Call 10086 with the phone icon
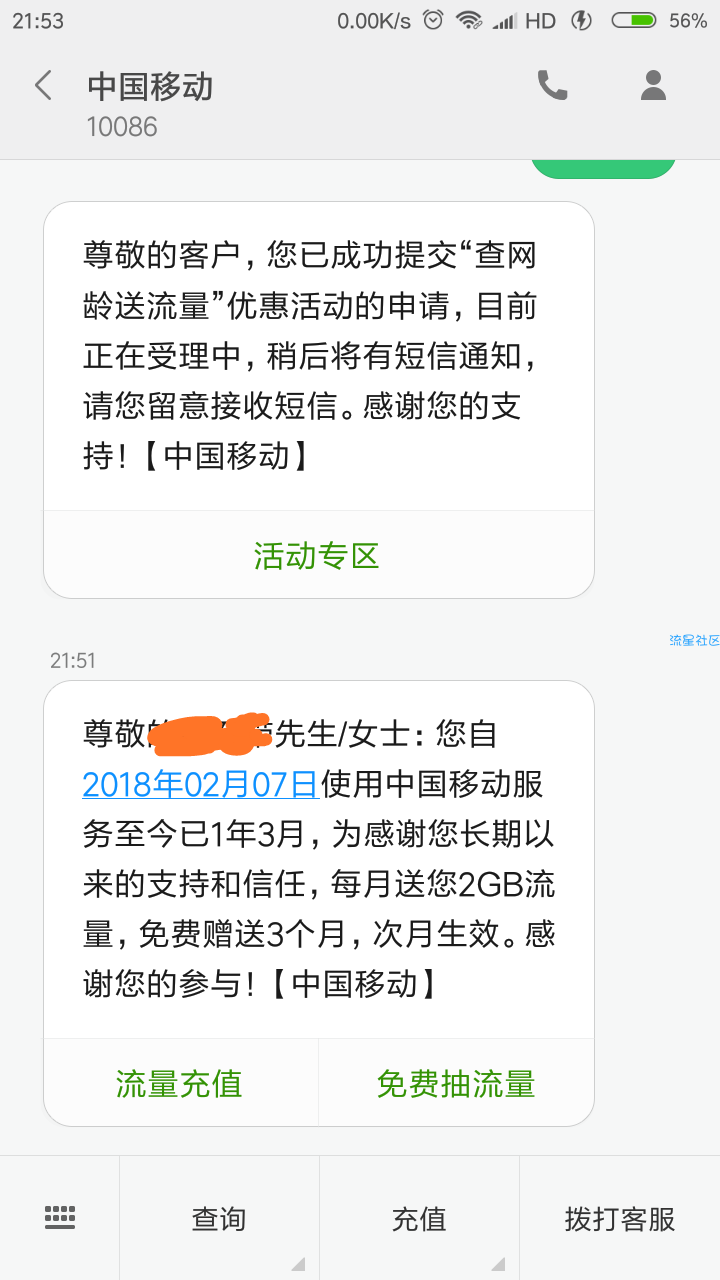 [x=552, y=86]
